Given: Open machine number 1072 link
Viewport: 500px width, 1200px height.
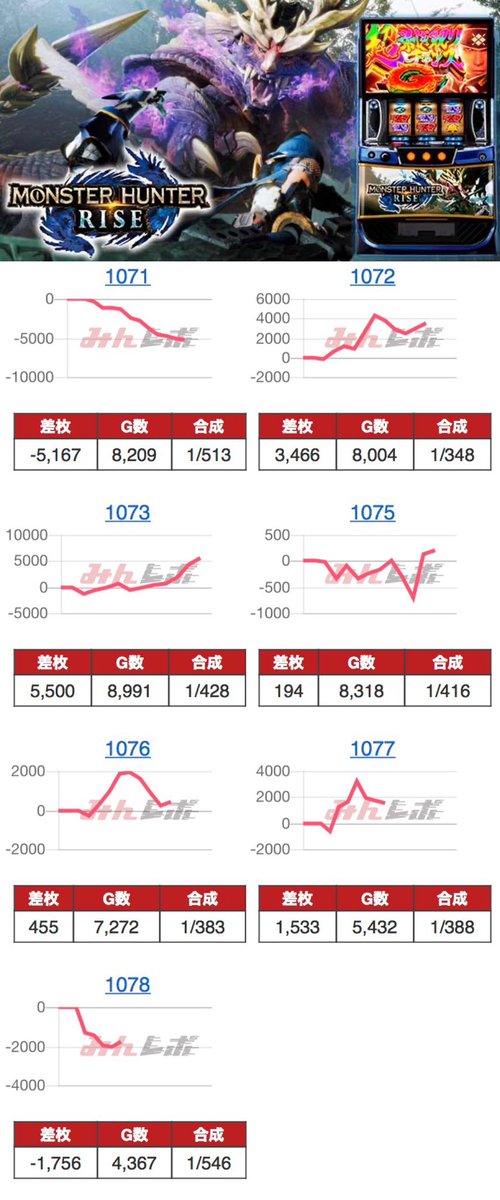Looking at the screenshot, I should point(372,277).
